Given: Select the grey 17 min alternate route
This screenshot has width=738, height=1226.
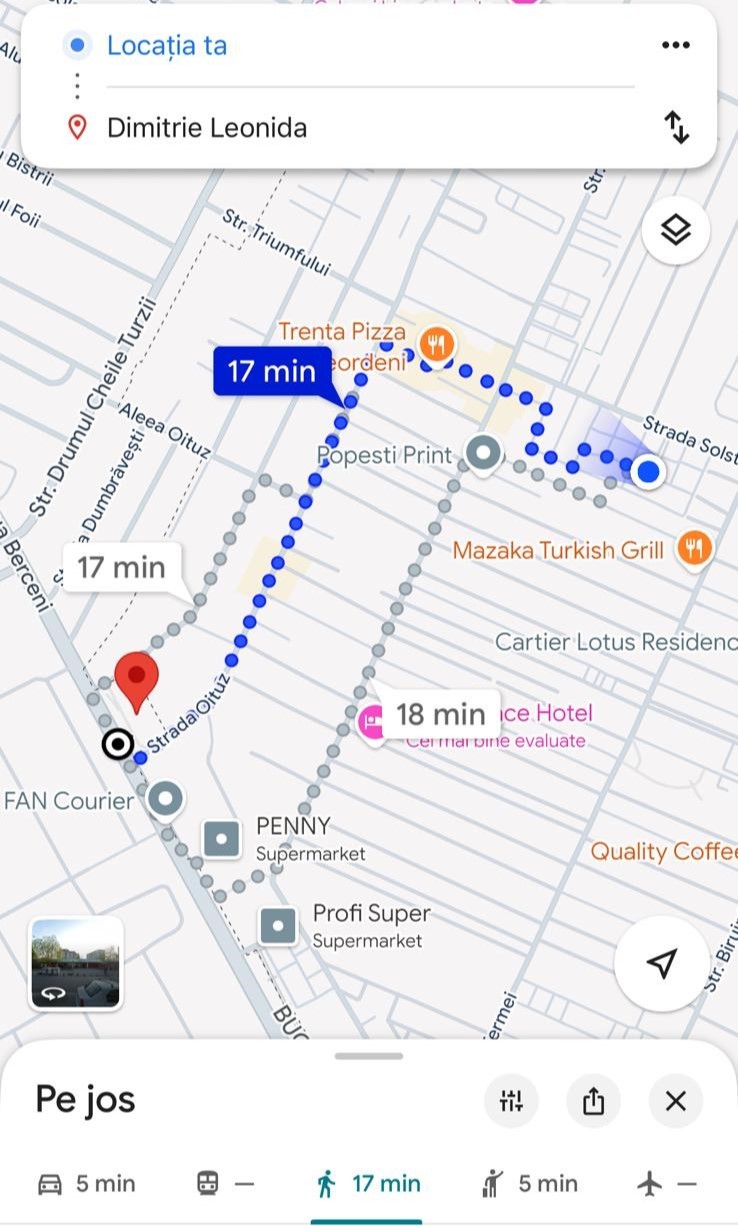Looking at the screenshot, I should pyautogui.click(x=122, y=568).
